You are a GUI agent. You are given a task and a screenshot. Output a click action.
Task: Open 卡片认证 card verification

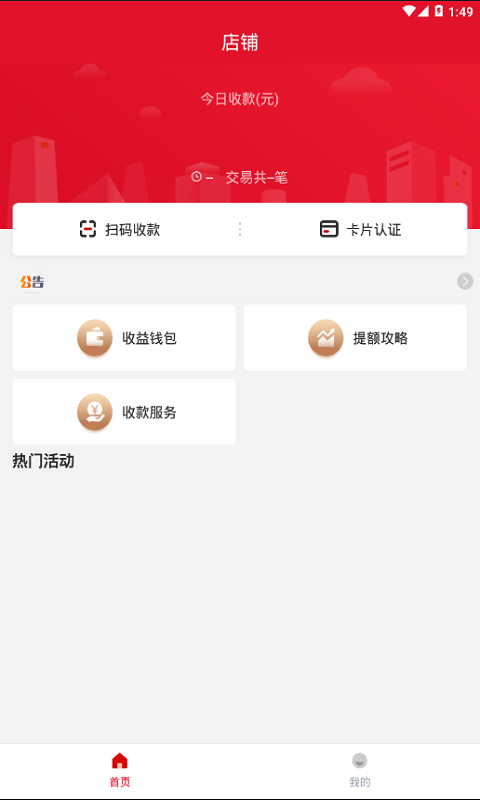coord(360,230)
